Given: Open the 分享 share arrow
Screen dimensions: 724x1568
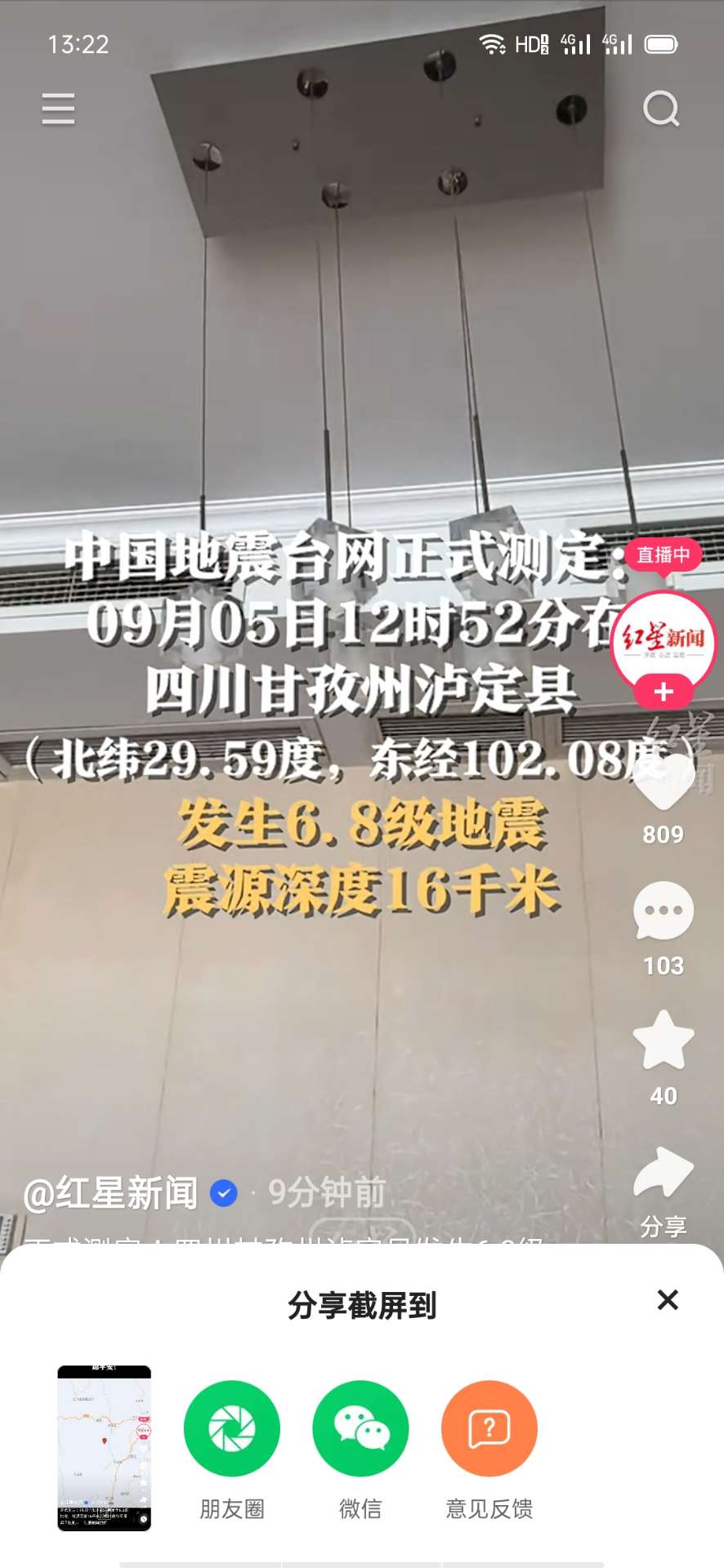Looking at the screenshot, I should (x=663, y=1174).
